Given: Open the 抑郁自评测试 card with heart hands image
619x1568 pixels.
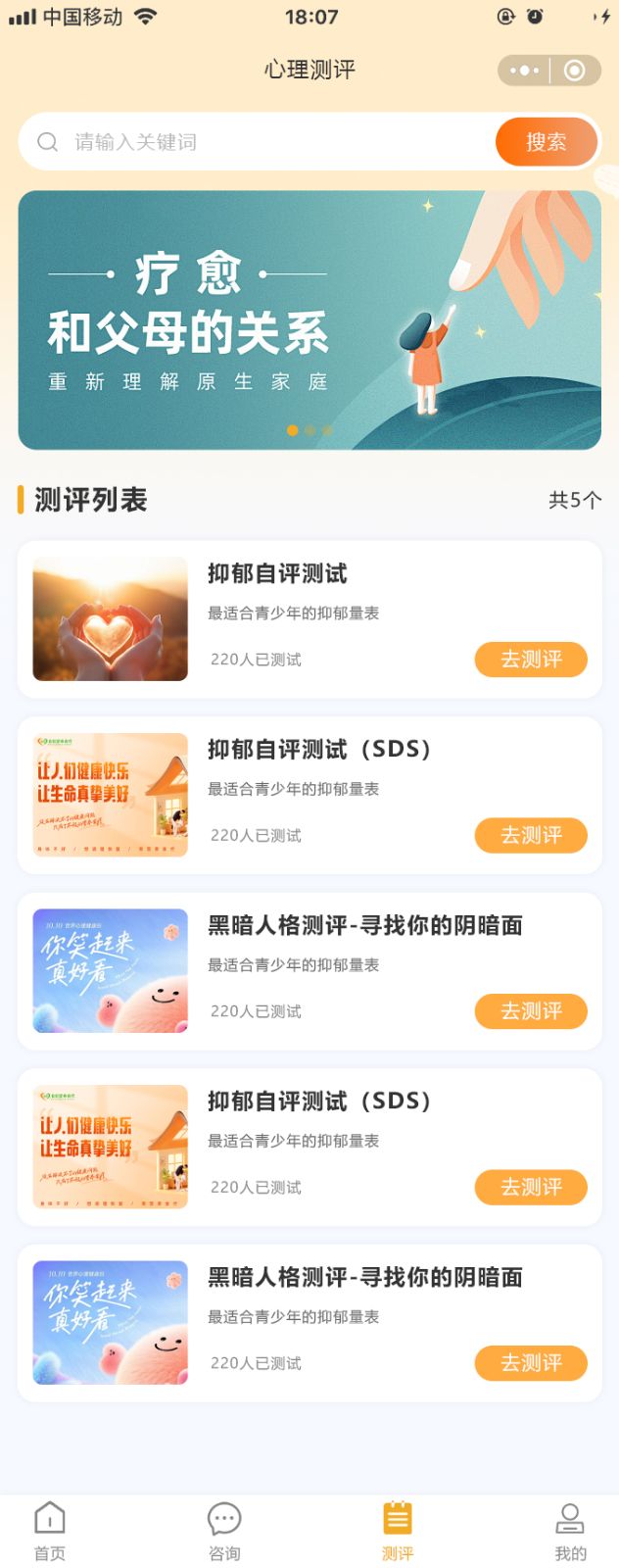Looking at the screenshot, I should (309, 619).
